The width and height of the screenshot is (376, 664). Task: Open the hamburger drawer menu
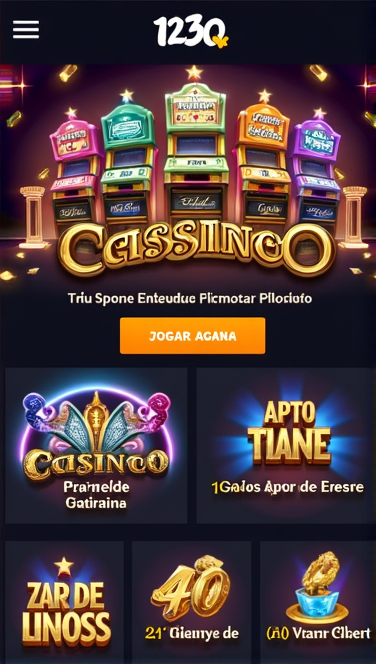(26, 30)
